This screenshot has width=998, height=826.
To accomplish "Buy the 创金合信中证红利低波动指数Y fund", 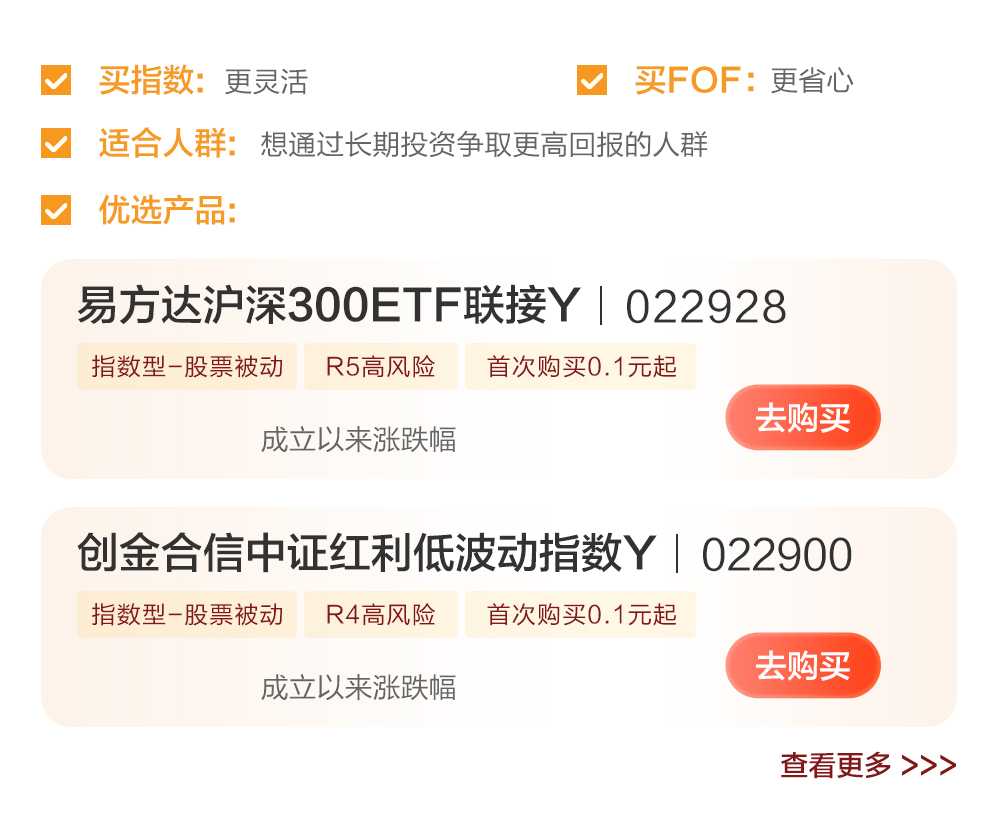I will coord(802,666).
